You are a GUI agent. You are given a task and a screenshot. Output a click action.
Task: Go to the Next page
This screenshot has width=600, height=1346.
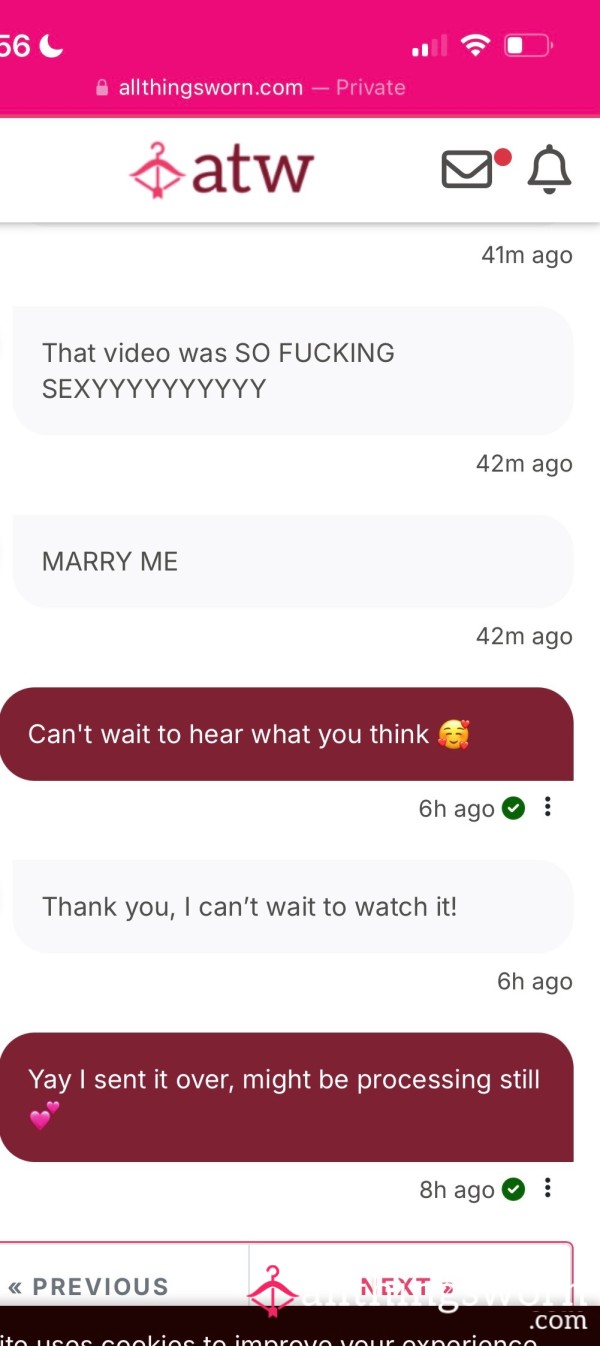[x=410, y=1287]
